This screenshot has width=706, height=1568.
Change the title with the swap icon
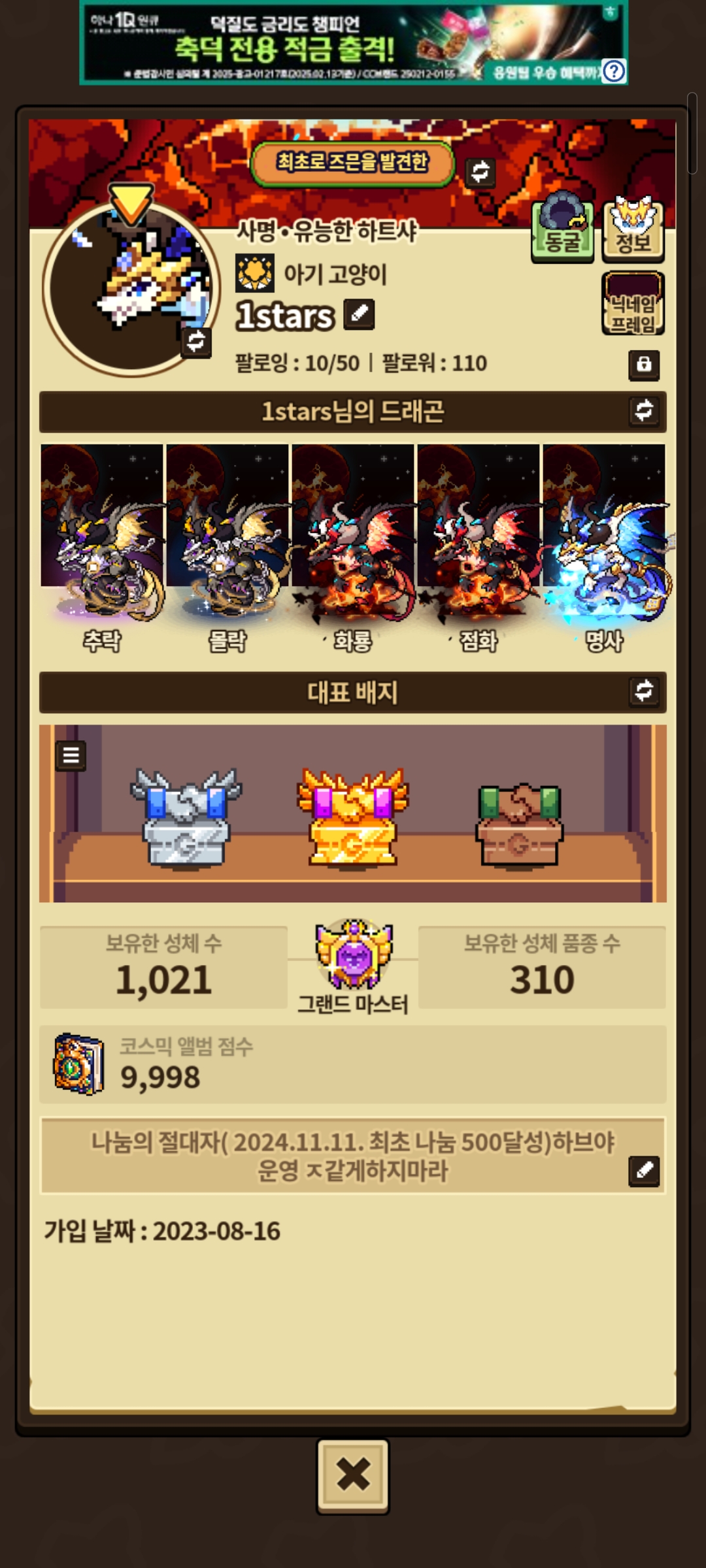(480, 172)
